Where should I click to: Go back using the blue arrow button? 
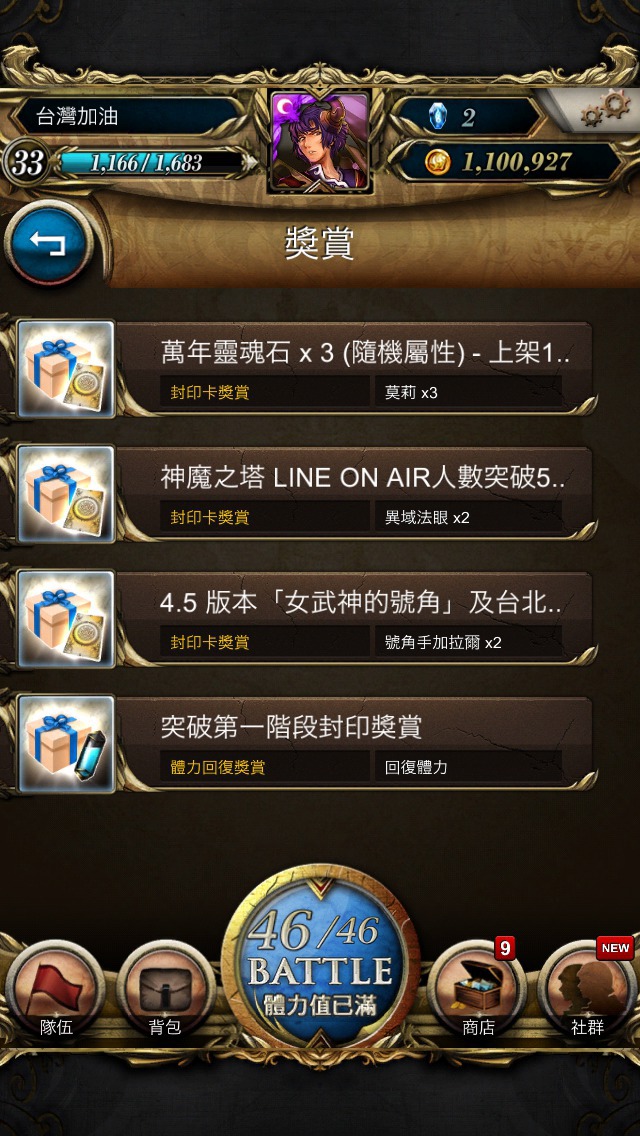coord(48,244)
